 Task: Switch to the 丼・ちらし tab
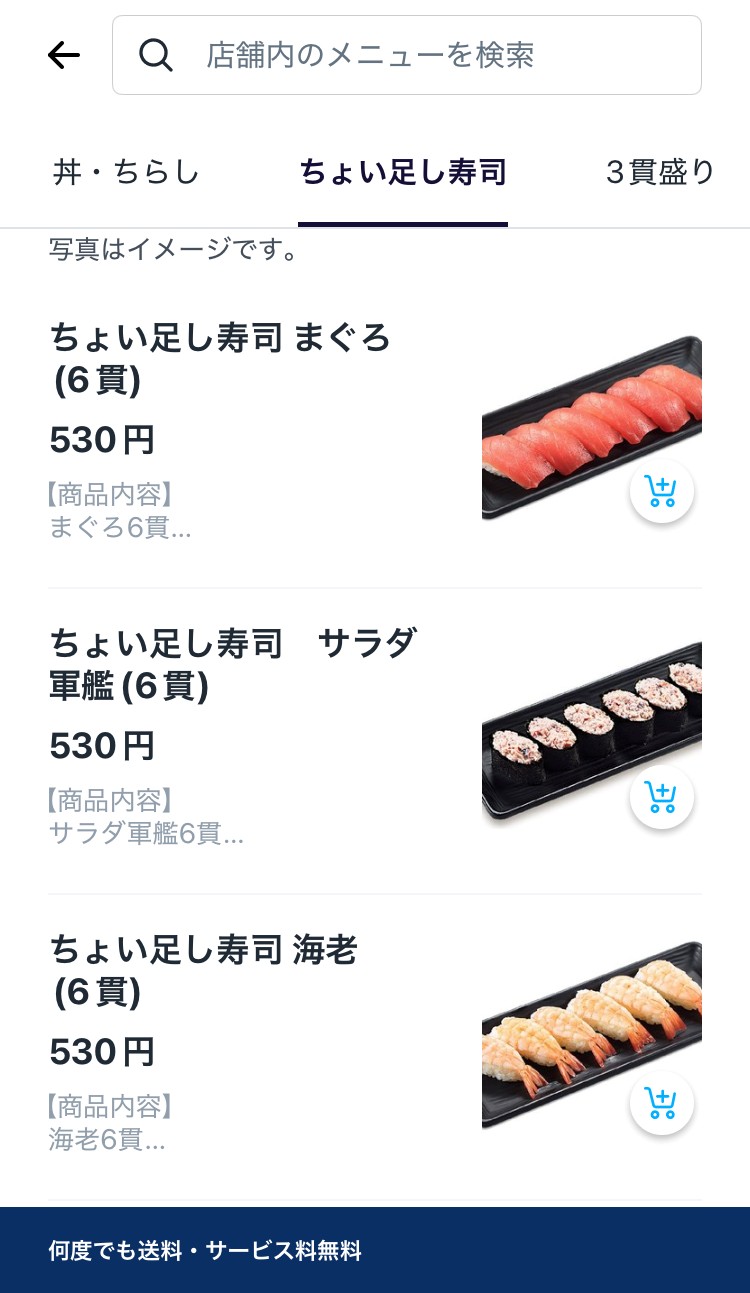point(126,173)
